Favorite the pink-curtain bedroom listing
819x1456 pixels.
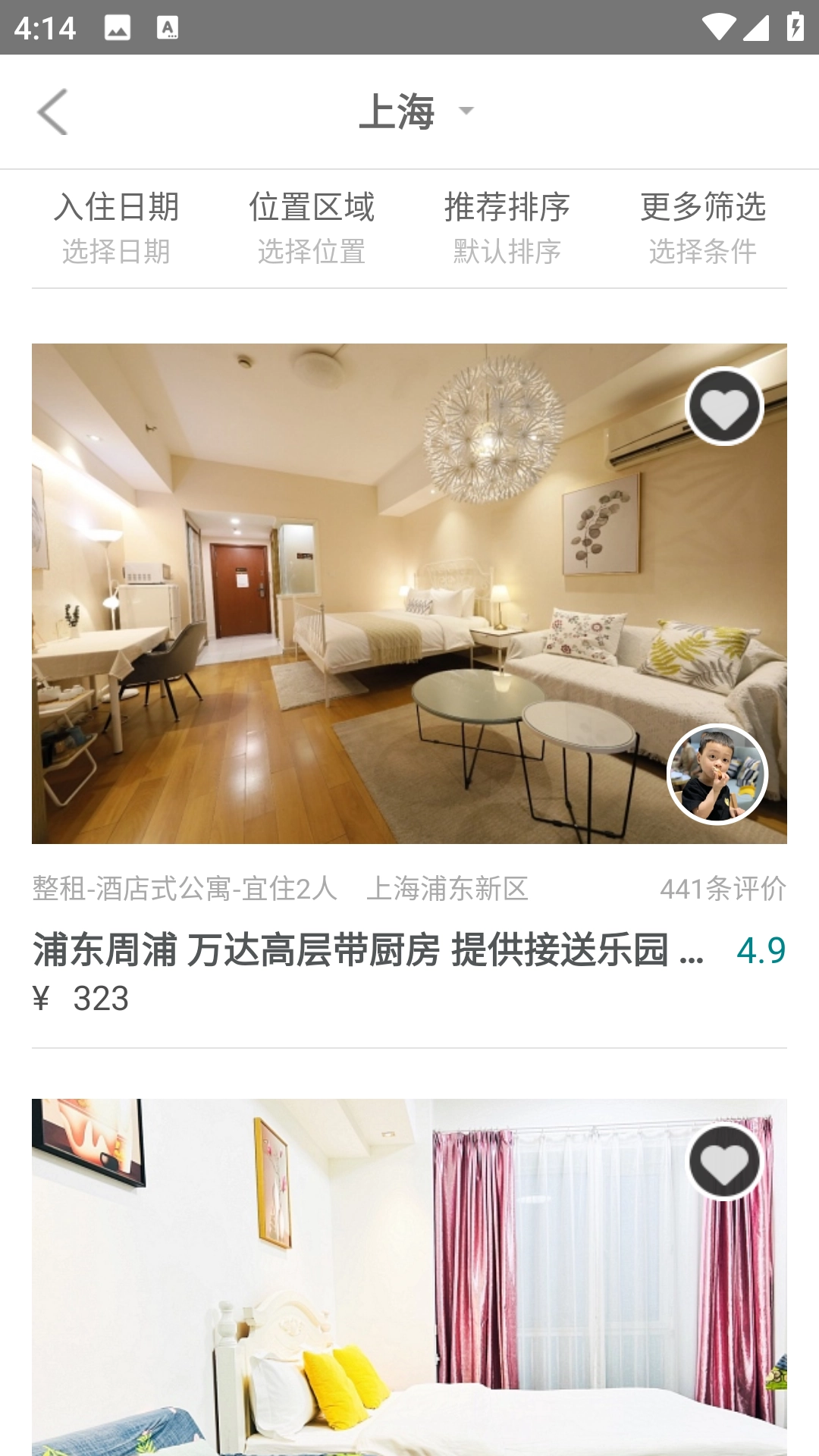(x=724, y=1163)
